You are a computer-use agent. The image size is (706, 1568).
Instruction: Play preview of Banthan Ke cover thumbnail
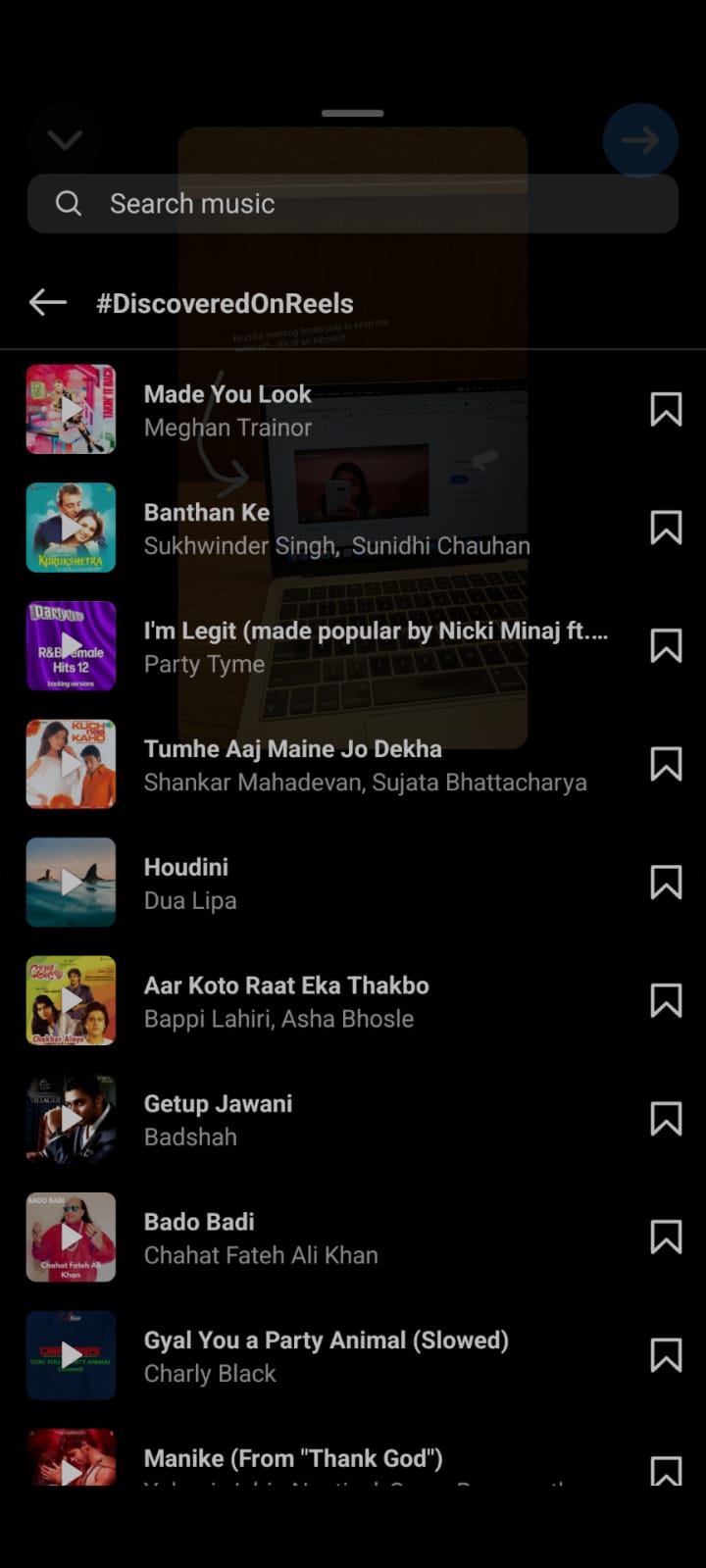click(x=71, y=528)
